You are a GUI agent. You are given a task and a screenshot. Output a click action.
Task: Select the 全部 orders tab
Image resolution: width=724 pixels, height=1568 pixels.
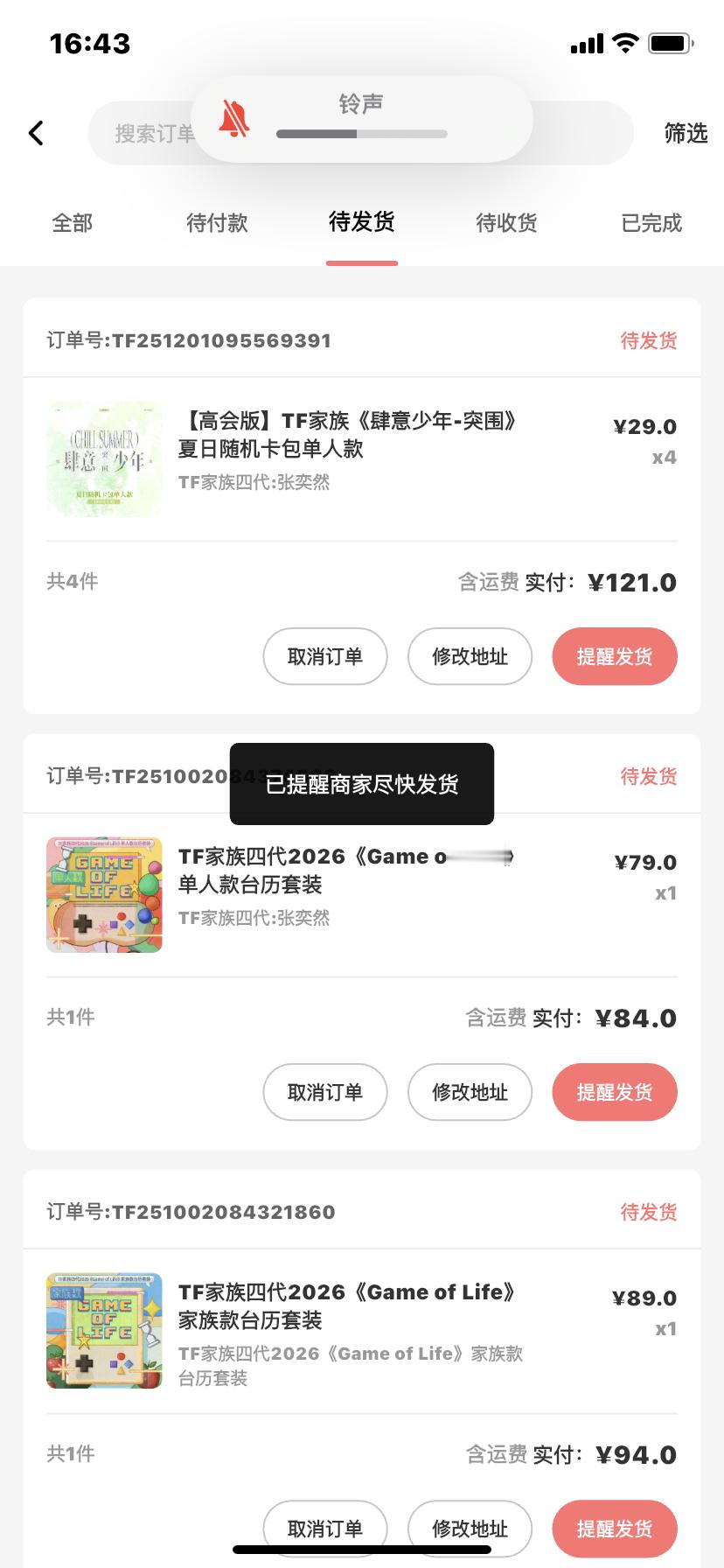pyautogui.click(x=72, y=223)
